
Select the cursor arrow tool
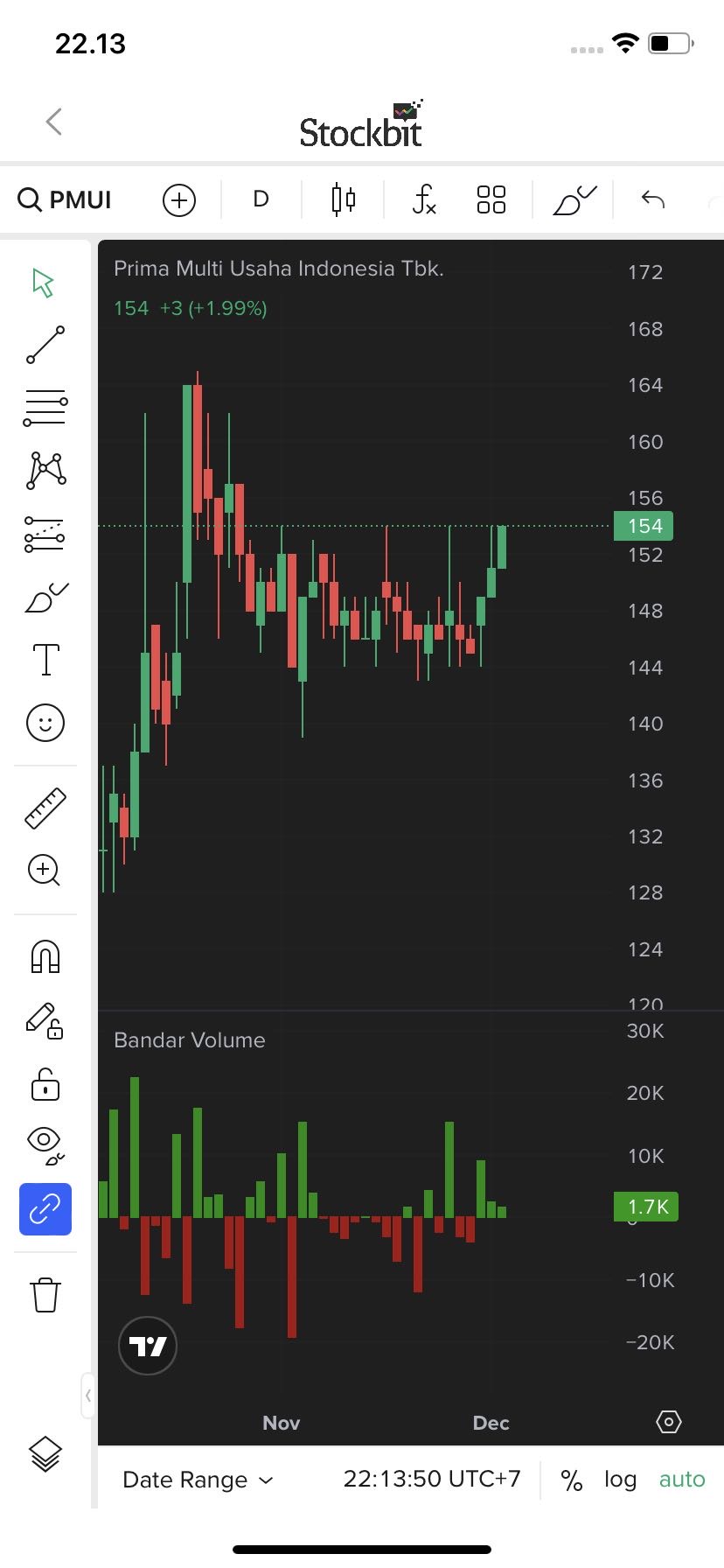[44, 283]
